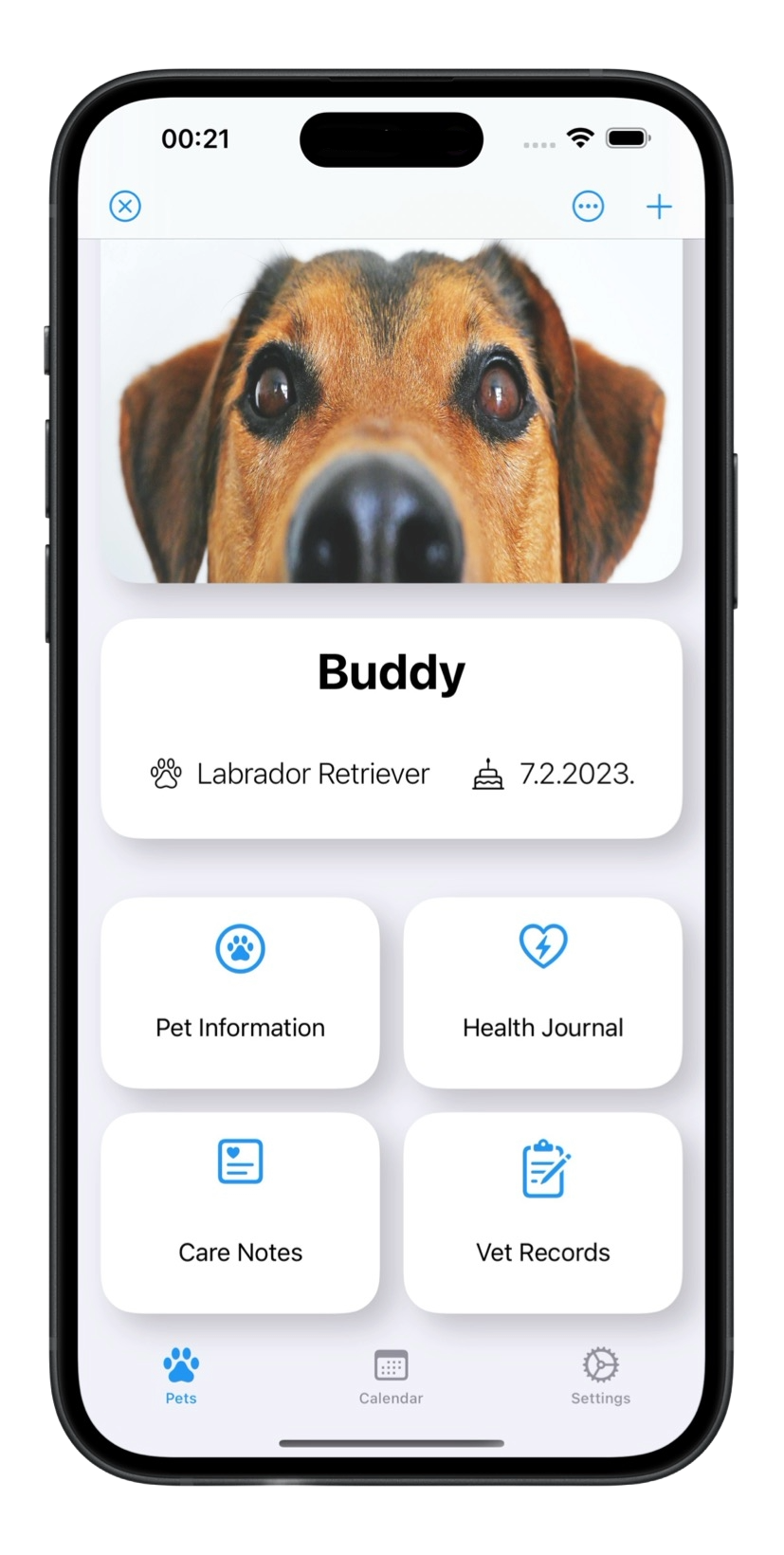
Task: Open the more options ellipsis menu
Action: point(588,206)
